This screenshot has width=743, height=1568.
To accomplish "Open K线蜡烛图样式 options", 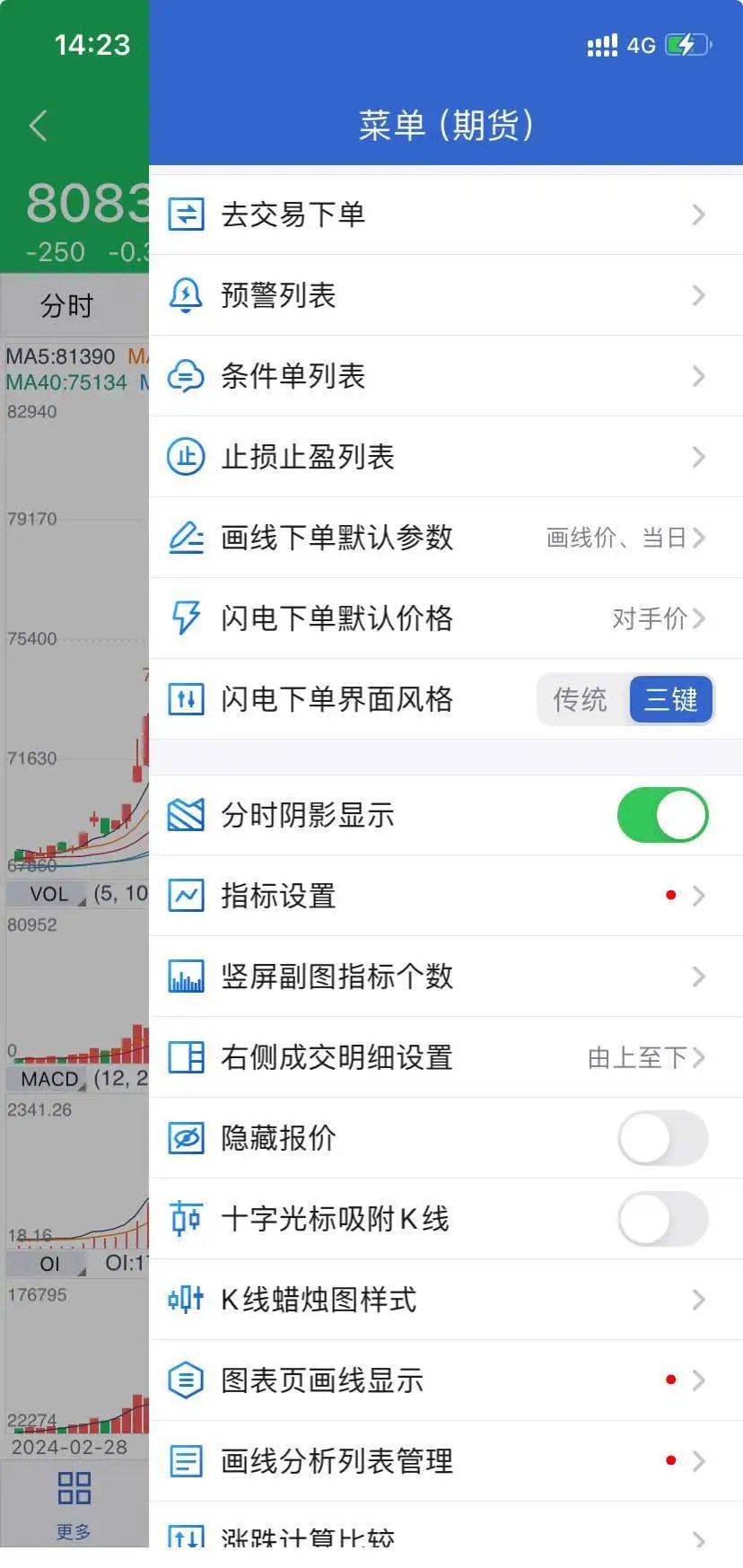I will click(444, 1300).
